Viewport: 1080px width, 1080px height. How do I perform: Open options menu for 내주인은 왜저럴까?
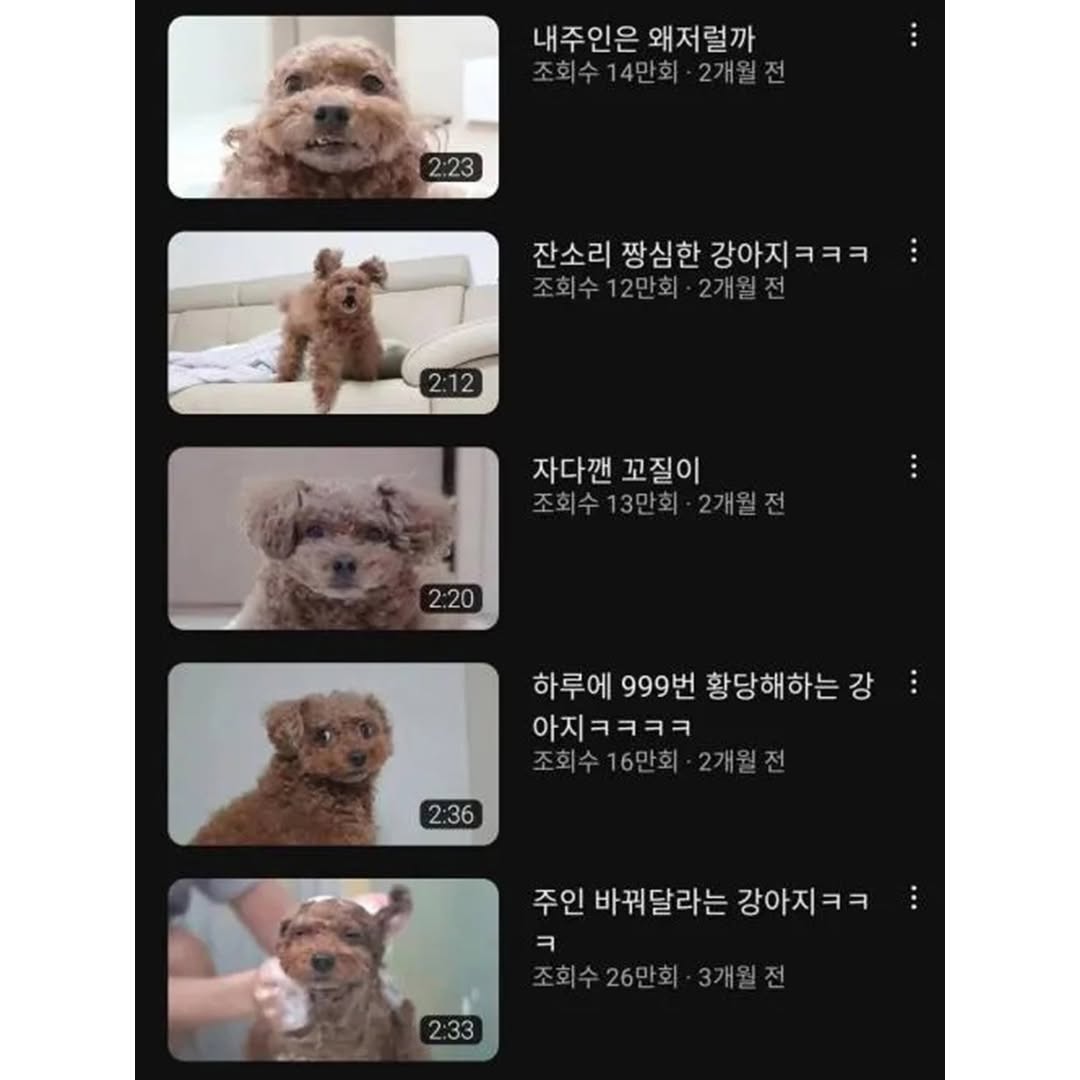pyautogui.click(x=913, y=36)
